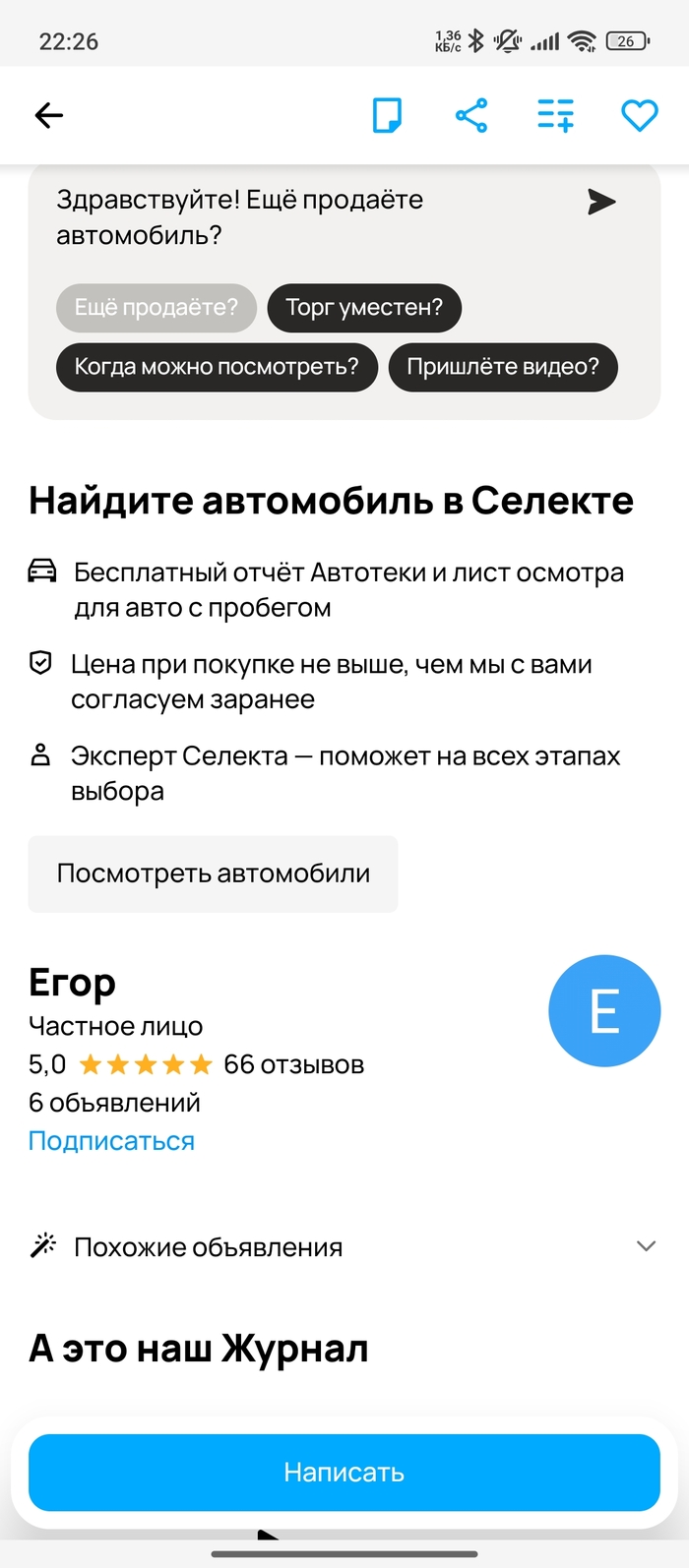Add listing to comparison
The height and width of the screenshot is (1568, 689).
tap(555, 115)
